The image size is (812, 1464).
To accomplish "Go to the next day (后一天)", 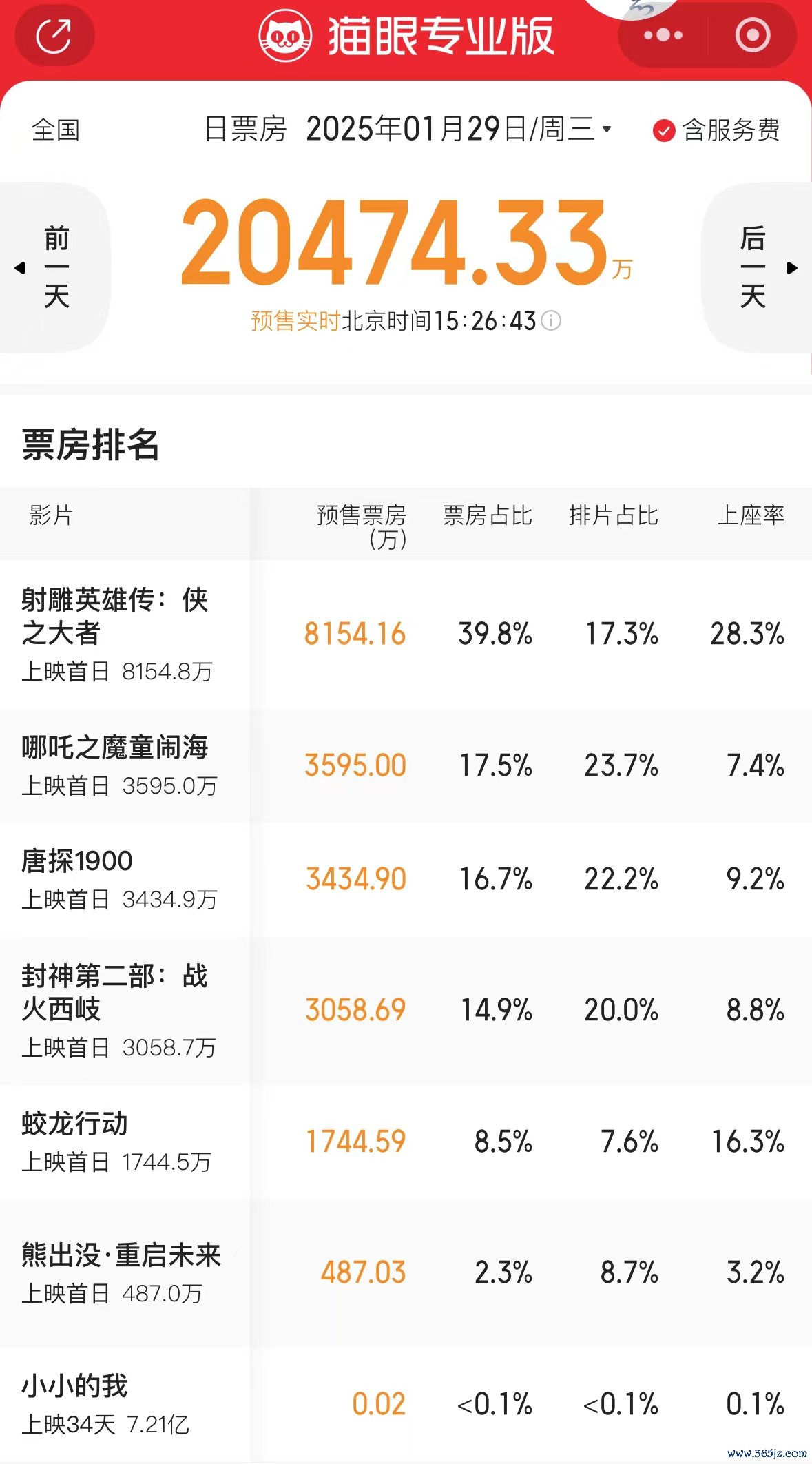I will (757, 267).
